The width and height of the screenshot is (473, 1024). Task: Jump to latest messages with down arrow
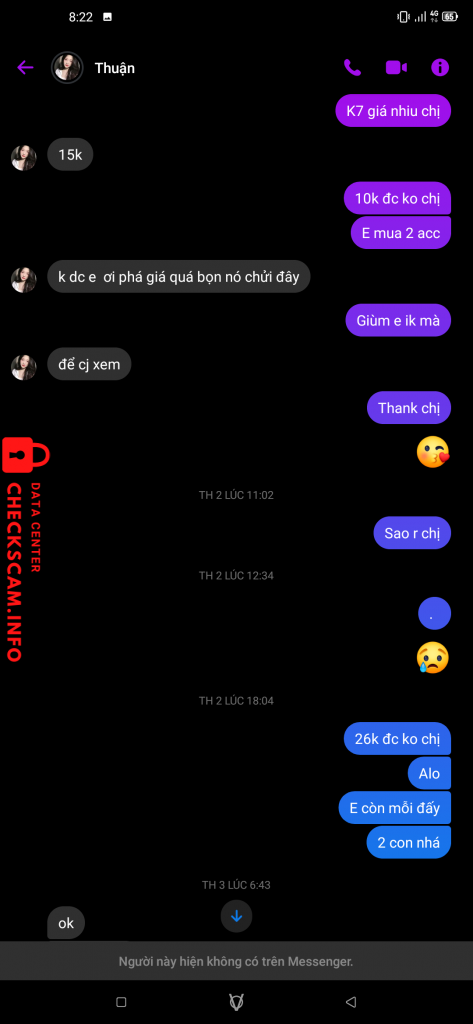click(236, 916)
